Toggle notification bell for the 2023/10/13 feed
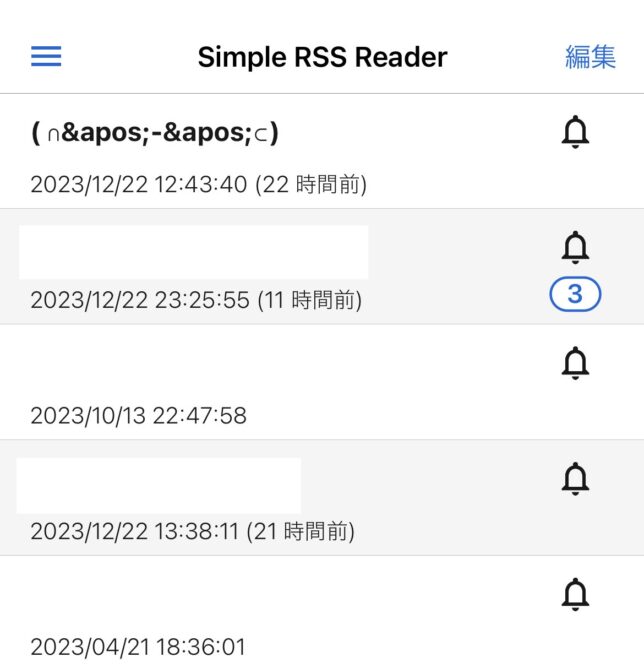The width and height of the screenshot is (644, 668). (x=575, y=363)
